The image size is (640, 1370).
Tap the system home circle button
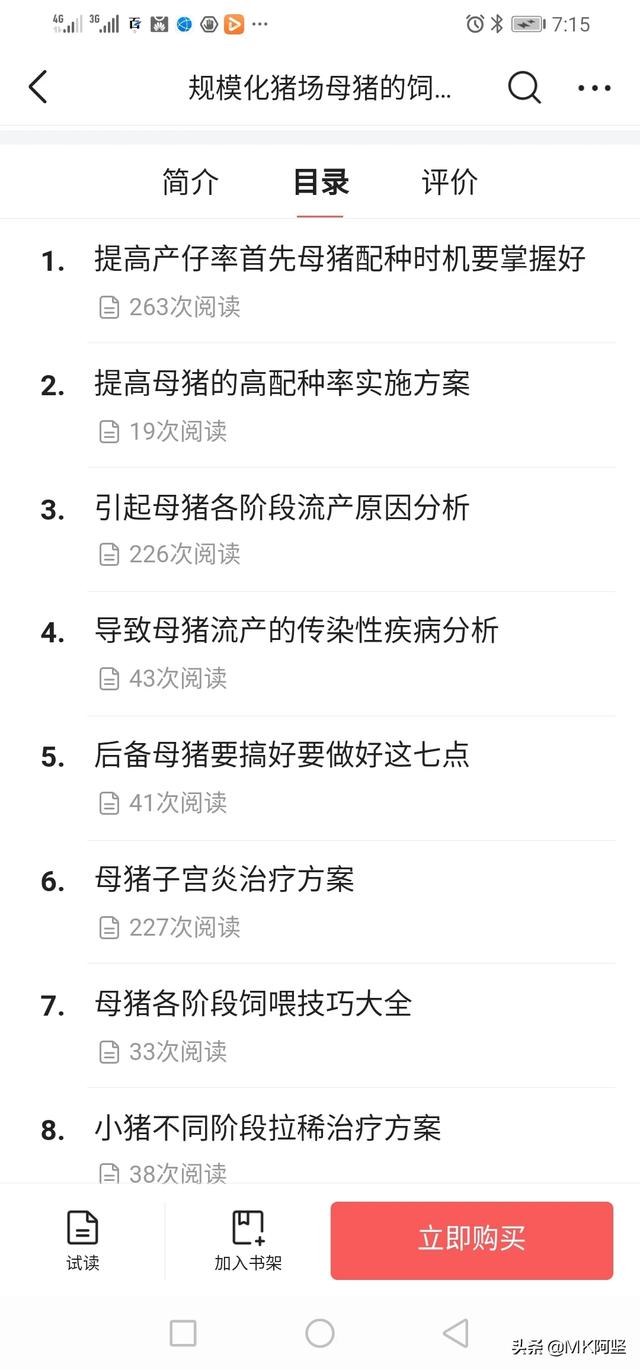[320, 1332]
